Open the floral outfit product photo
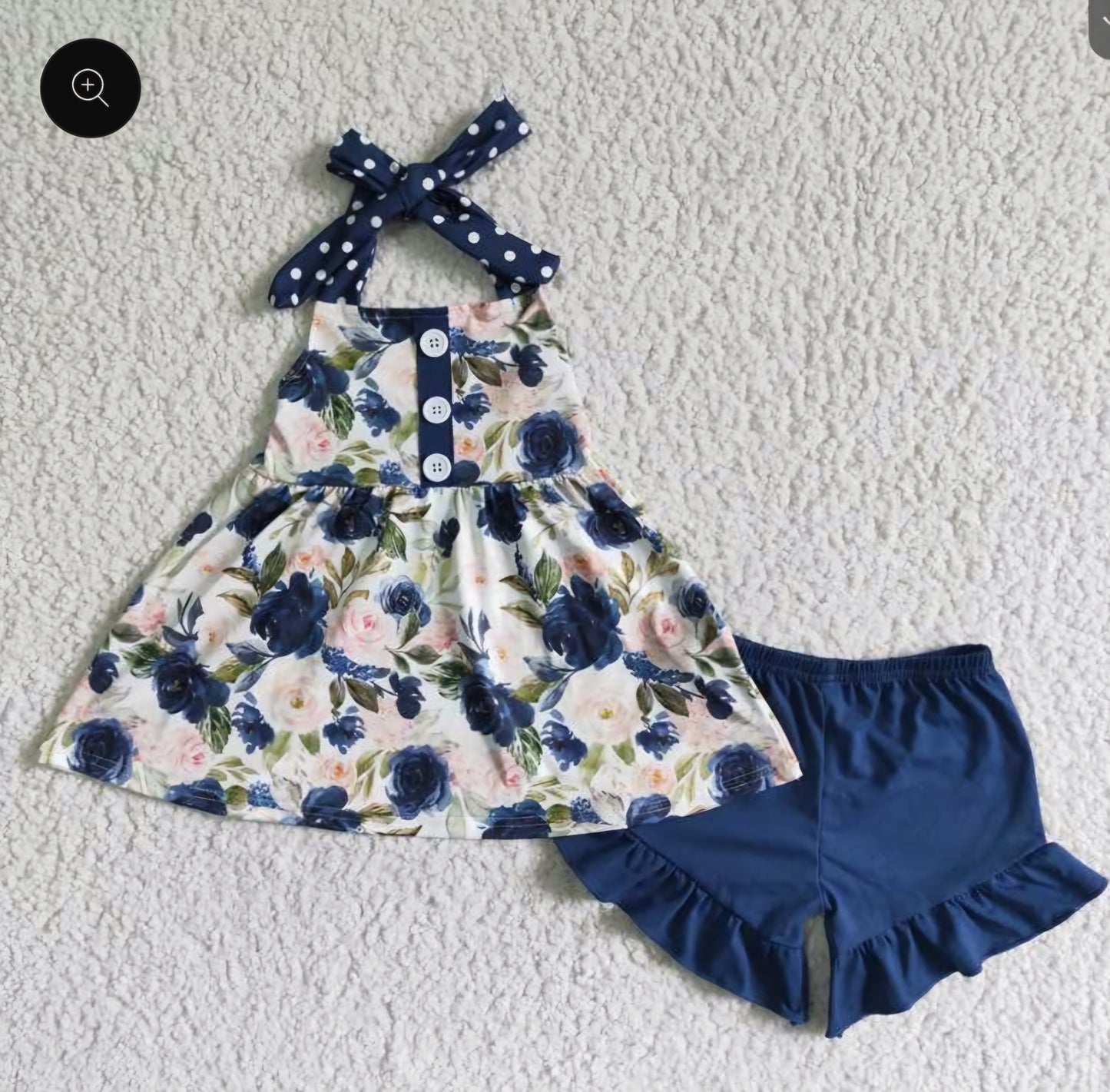The image size is (1110, 1092). [555, 584]
